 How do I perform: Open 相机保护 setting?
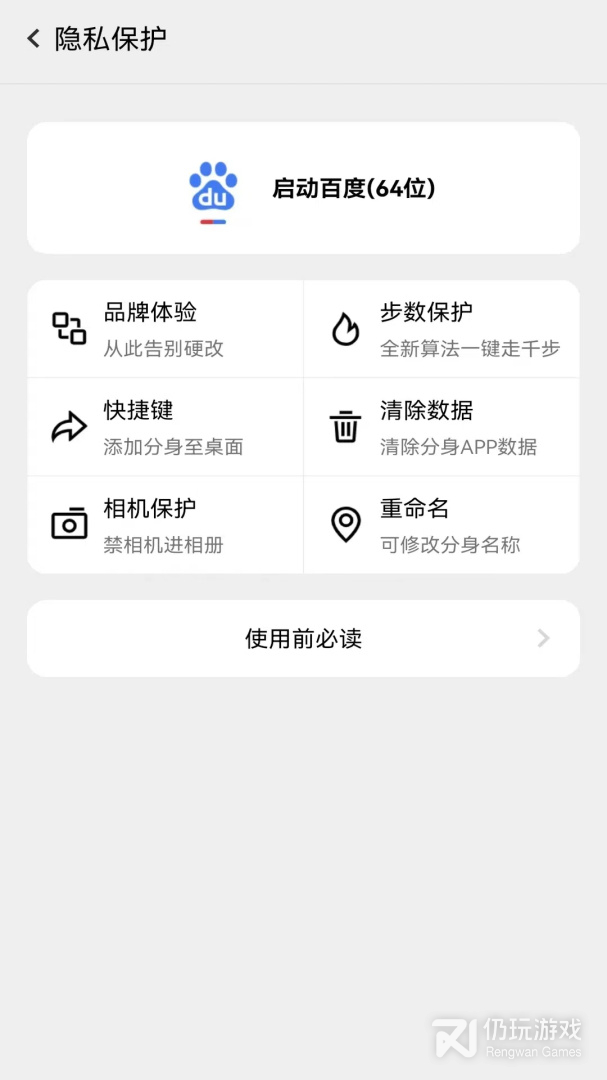click(x=165, y=525)
